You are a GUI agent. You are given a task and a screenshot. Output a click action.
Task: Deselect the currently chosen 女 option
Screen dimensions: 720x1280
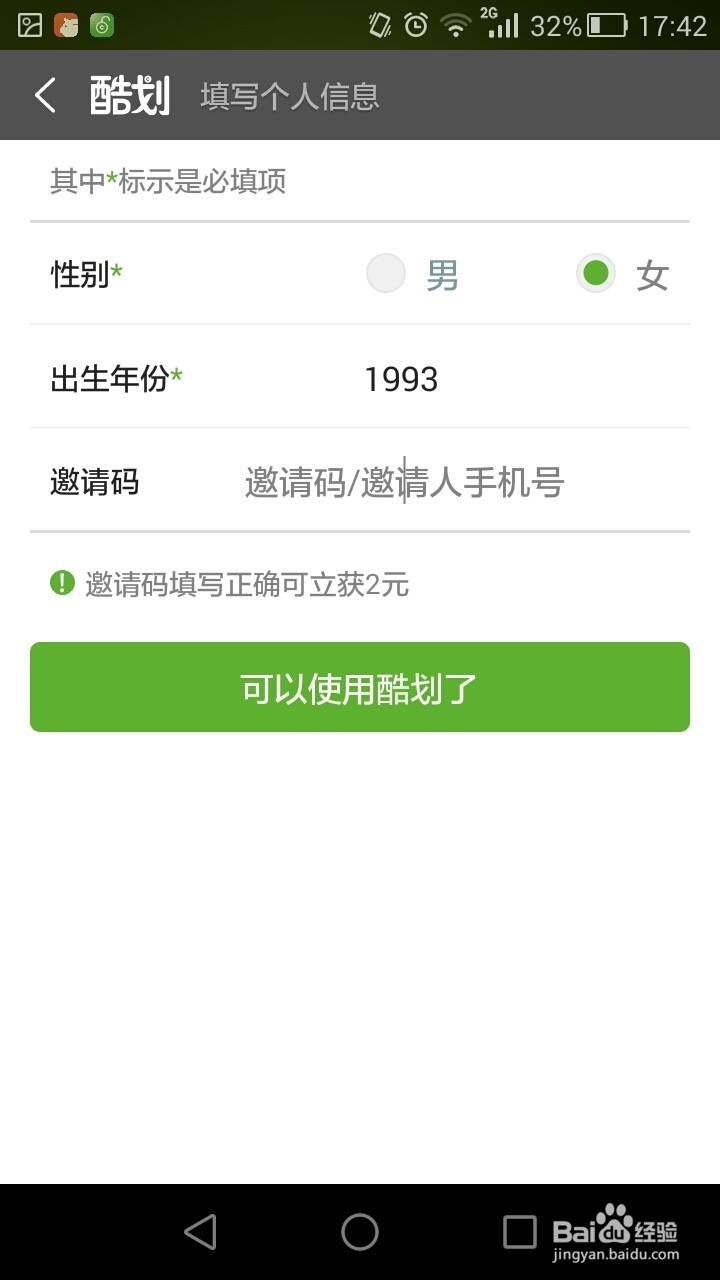tap(596, 274)
